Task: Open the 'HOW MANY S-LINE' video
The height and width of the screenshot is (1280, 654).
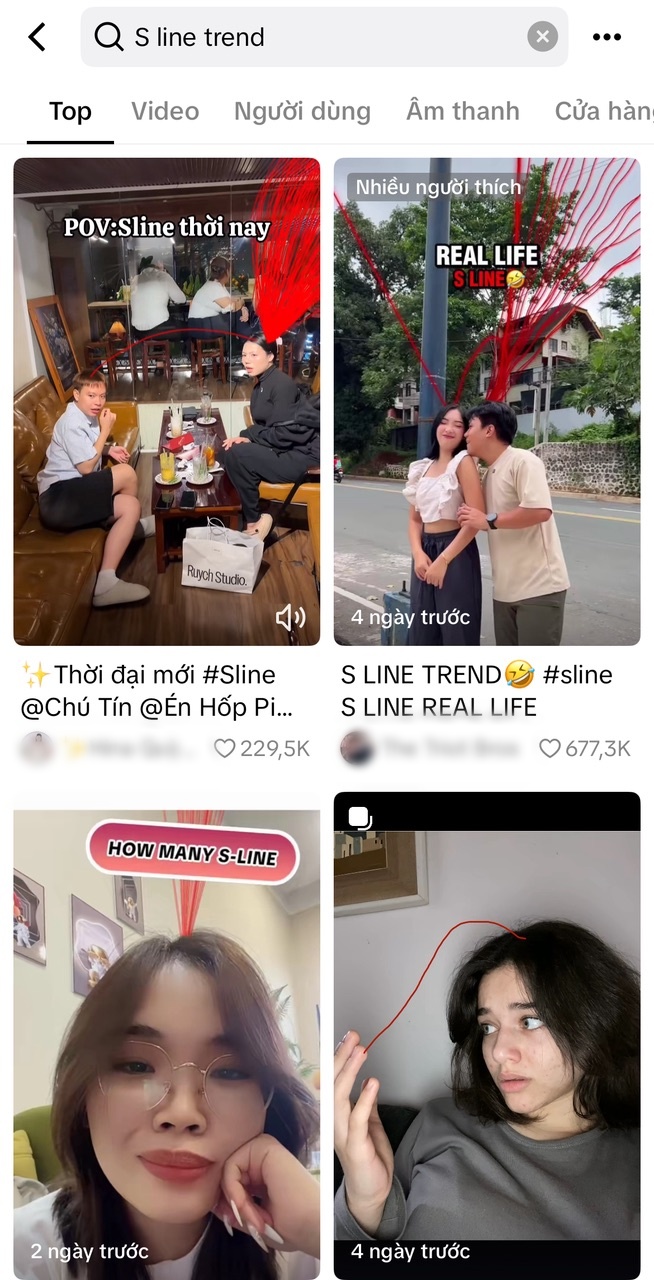Action: pyautogui.click(x=166, y=1040)
